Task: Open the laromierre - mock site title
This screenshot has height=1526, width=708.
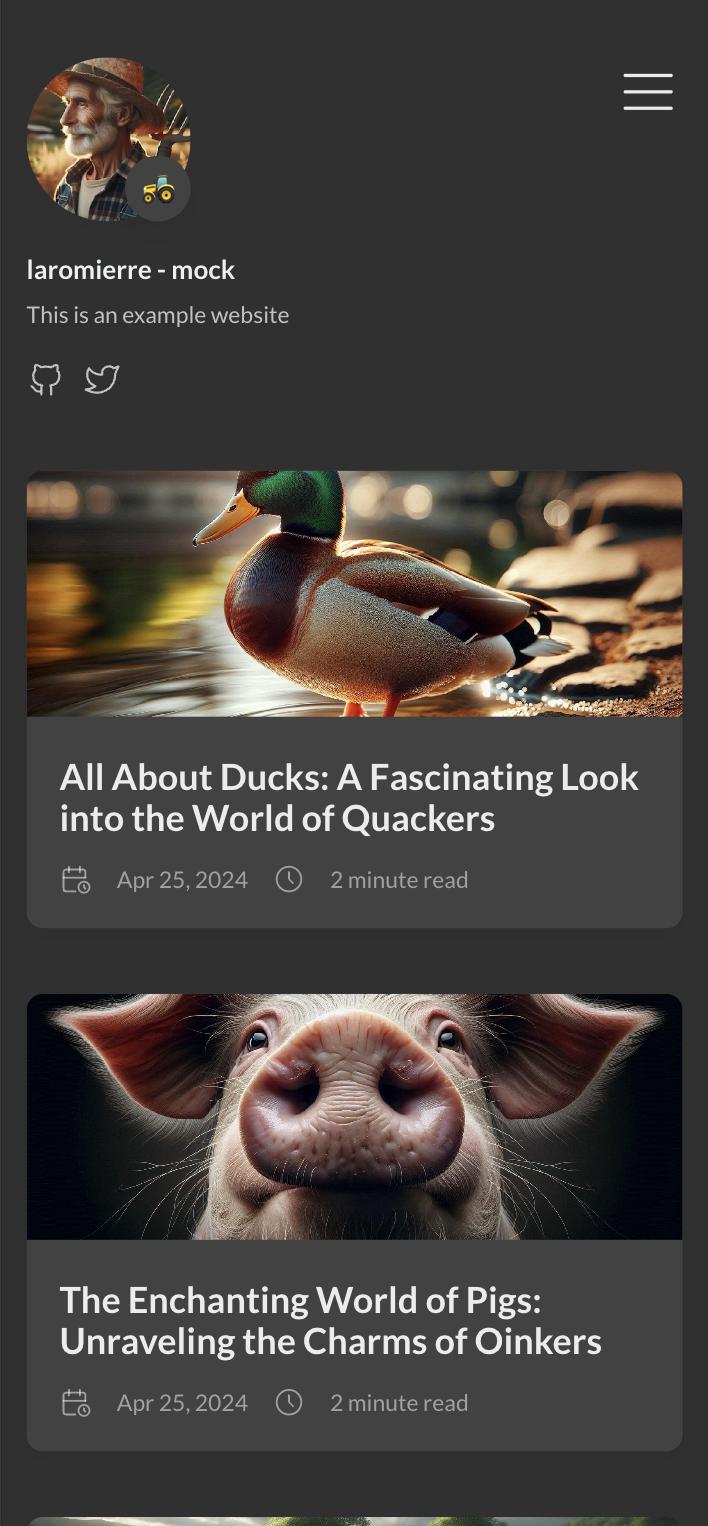Action: (x=131, y=270)
